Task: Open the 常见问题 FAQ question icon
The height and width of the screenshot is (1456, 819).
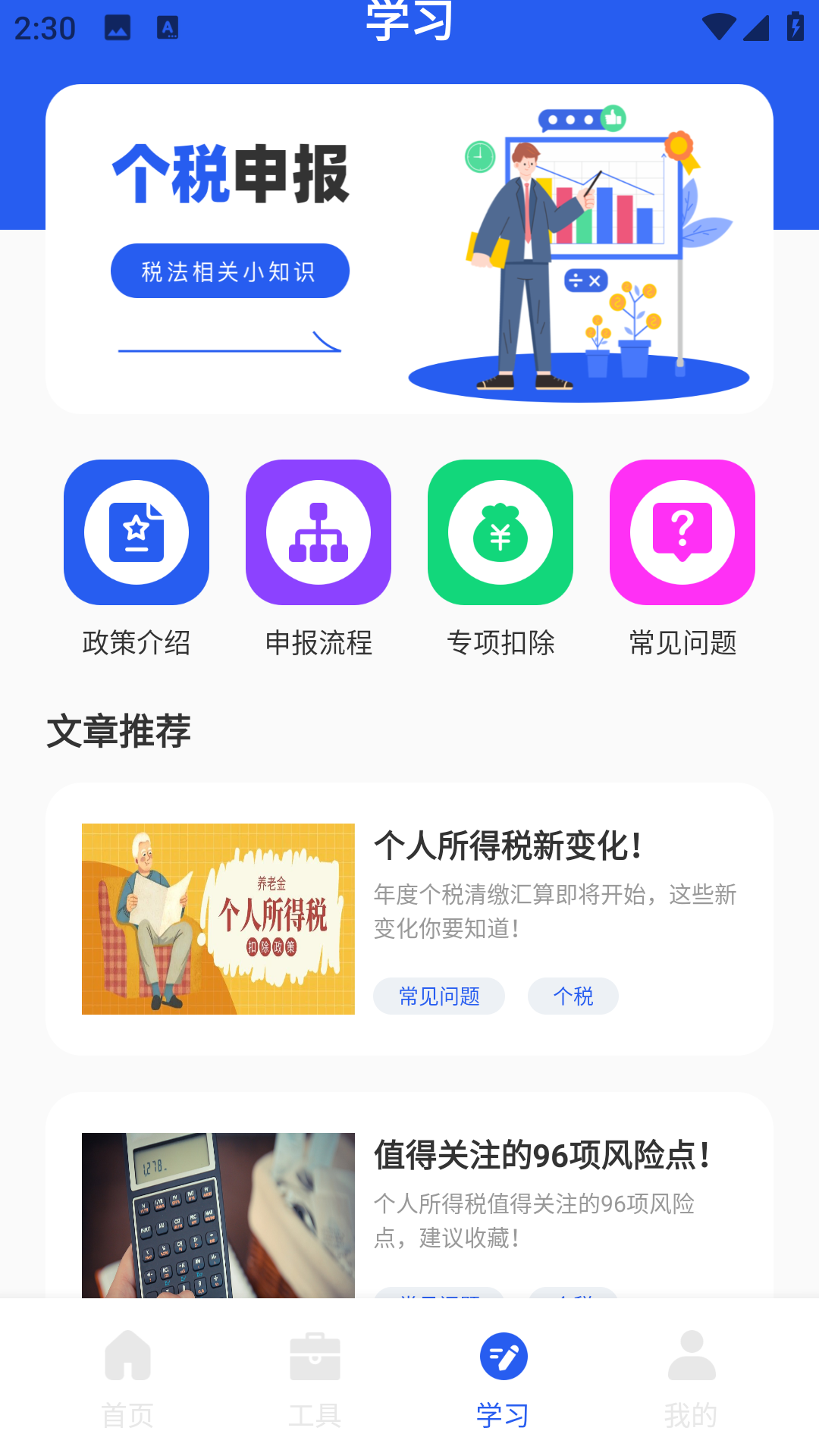Action: [x=682, y=532]
